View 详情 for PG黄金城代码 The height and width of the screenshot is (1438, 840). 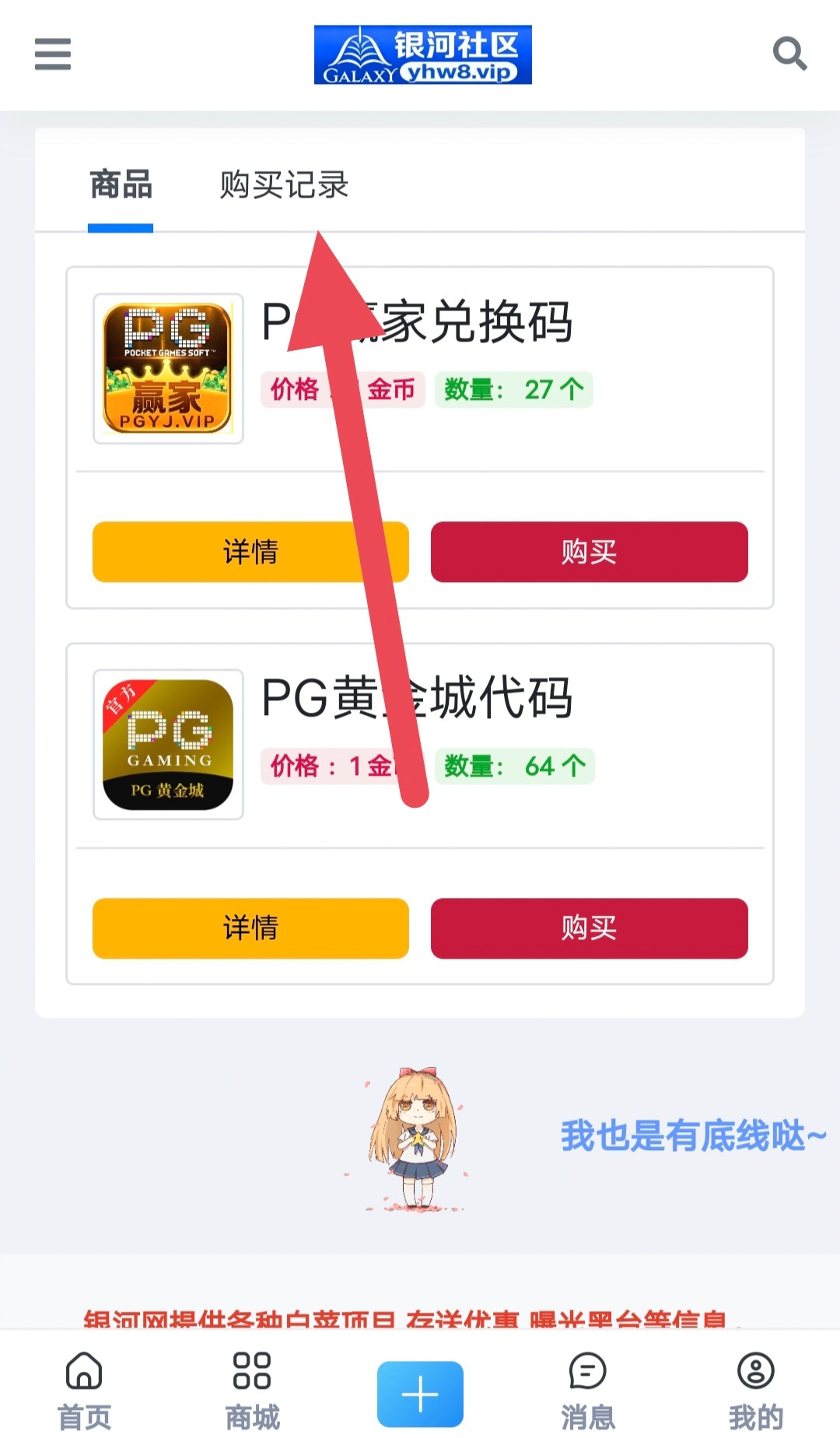(x=250, y=928)
